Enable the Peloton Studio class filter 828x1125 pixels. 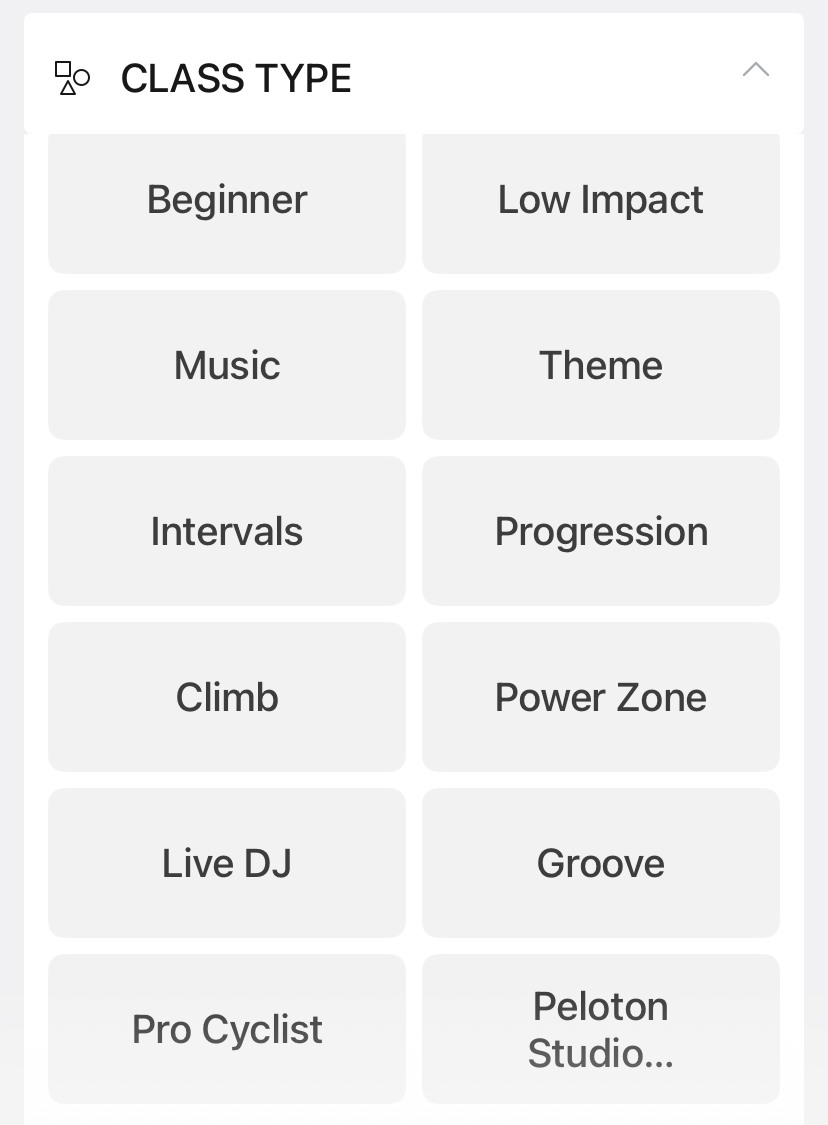(x=600, y=1029)
